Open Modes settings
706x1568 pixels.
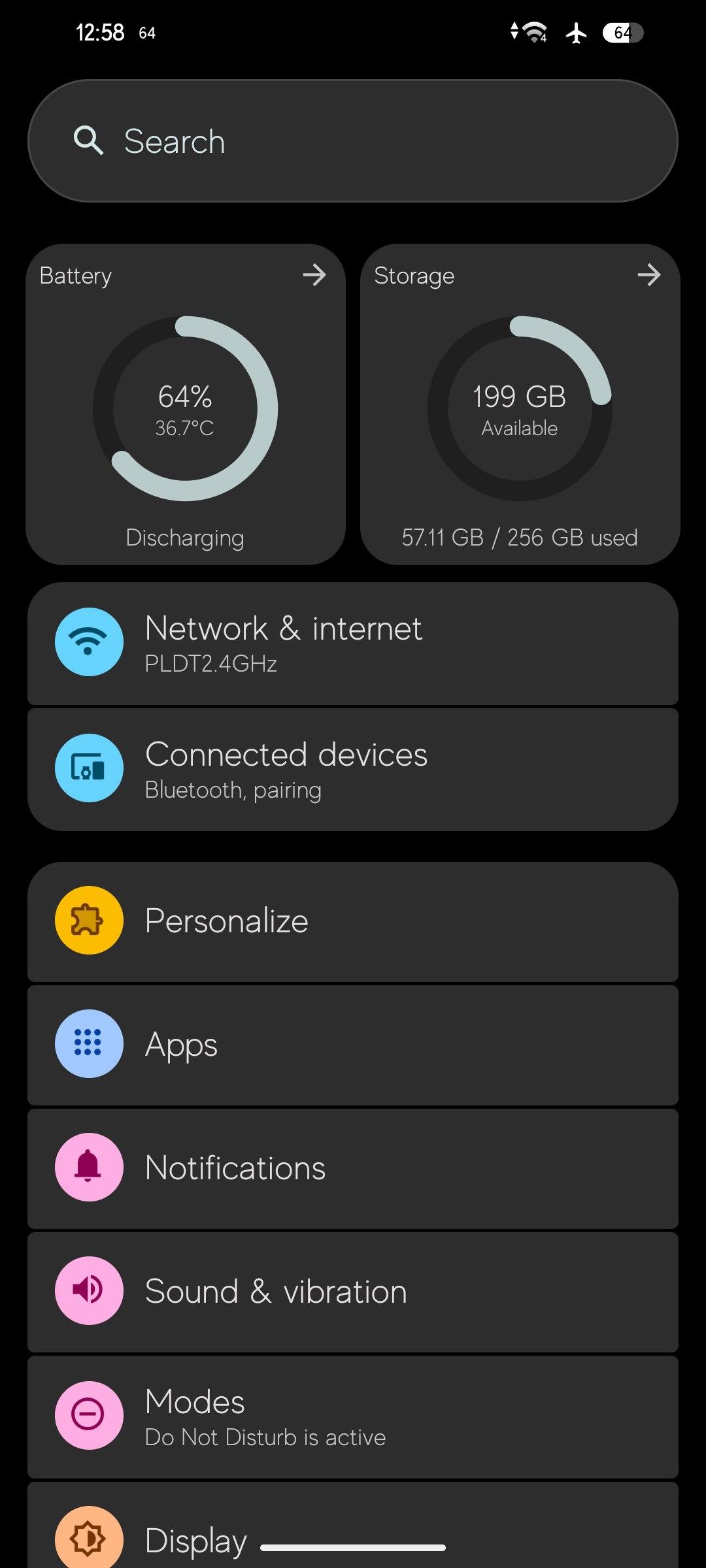[x=353, y=1416]
